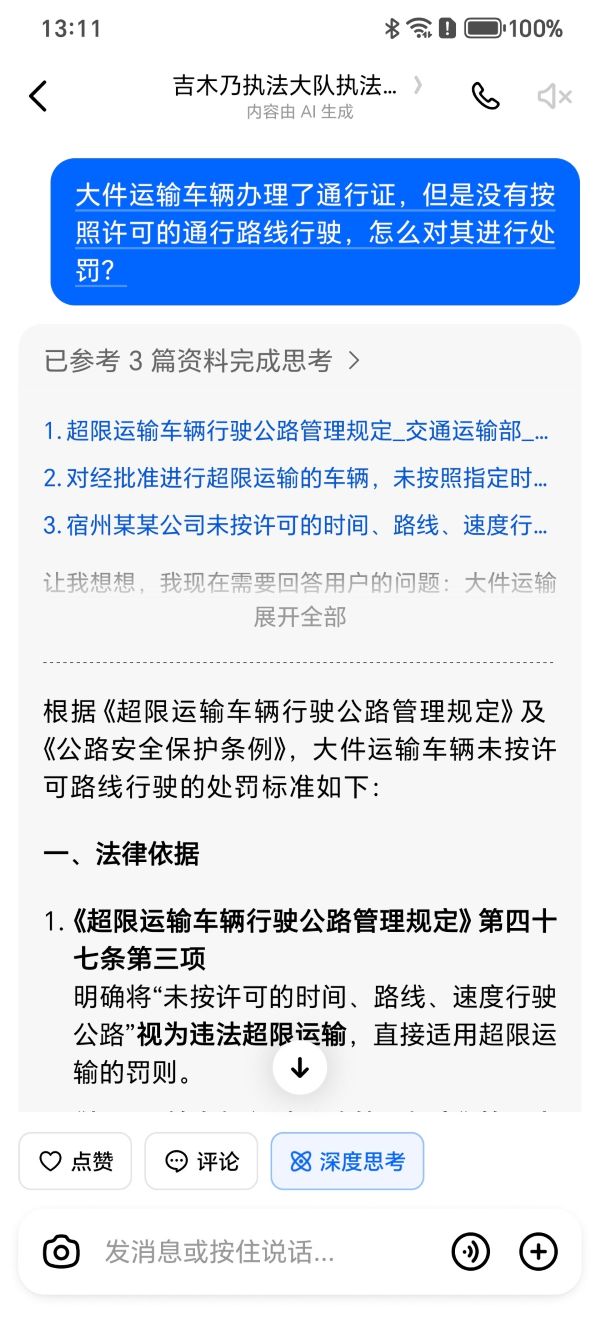The height and width of the screenshot is (1333, 600).
Task: Start a voice call with the AI
Action: click(485, 96)
